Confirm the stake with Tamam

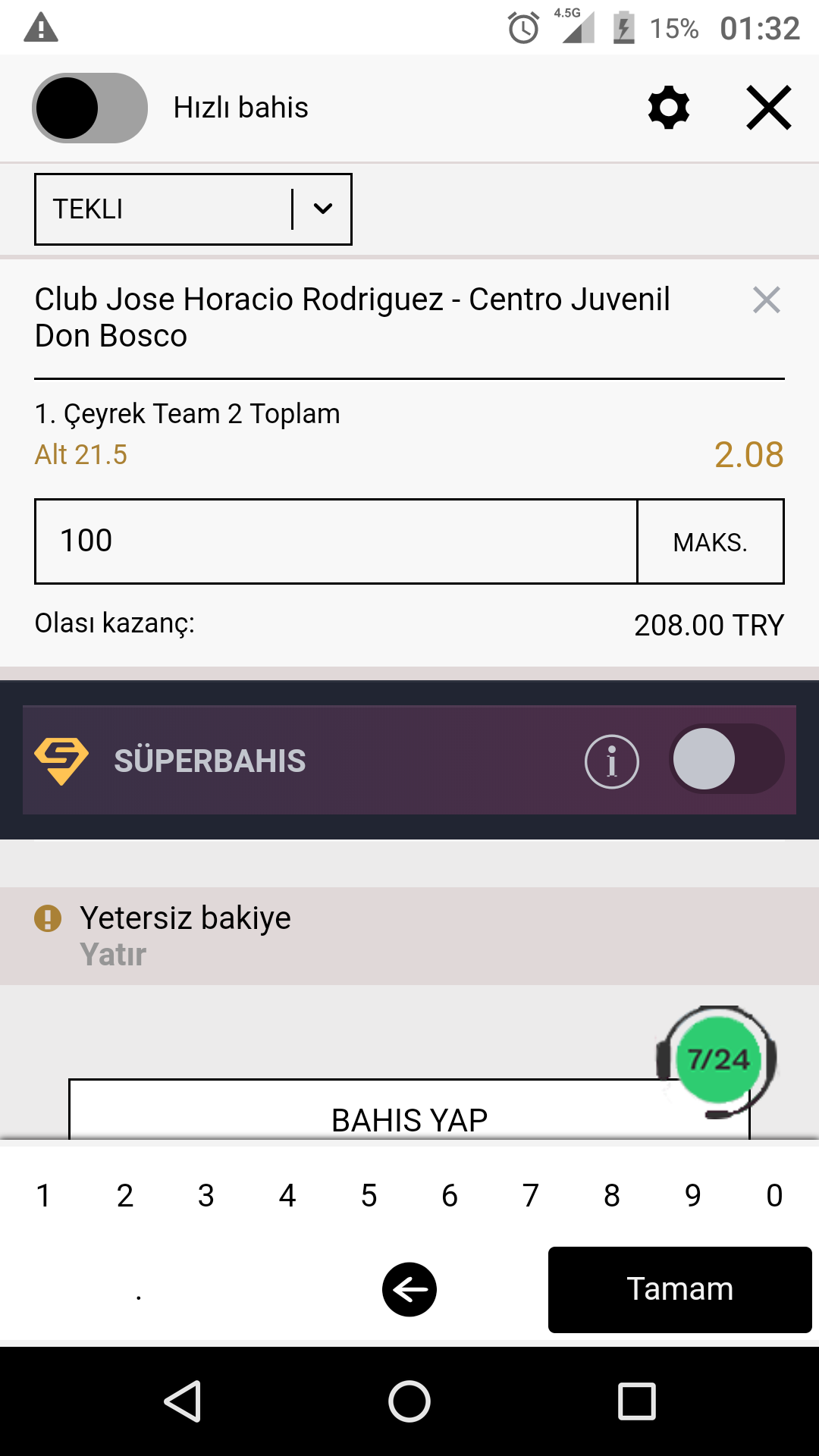tap(680, 1289)
